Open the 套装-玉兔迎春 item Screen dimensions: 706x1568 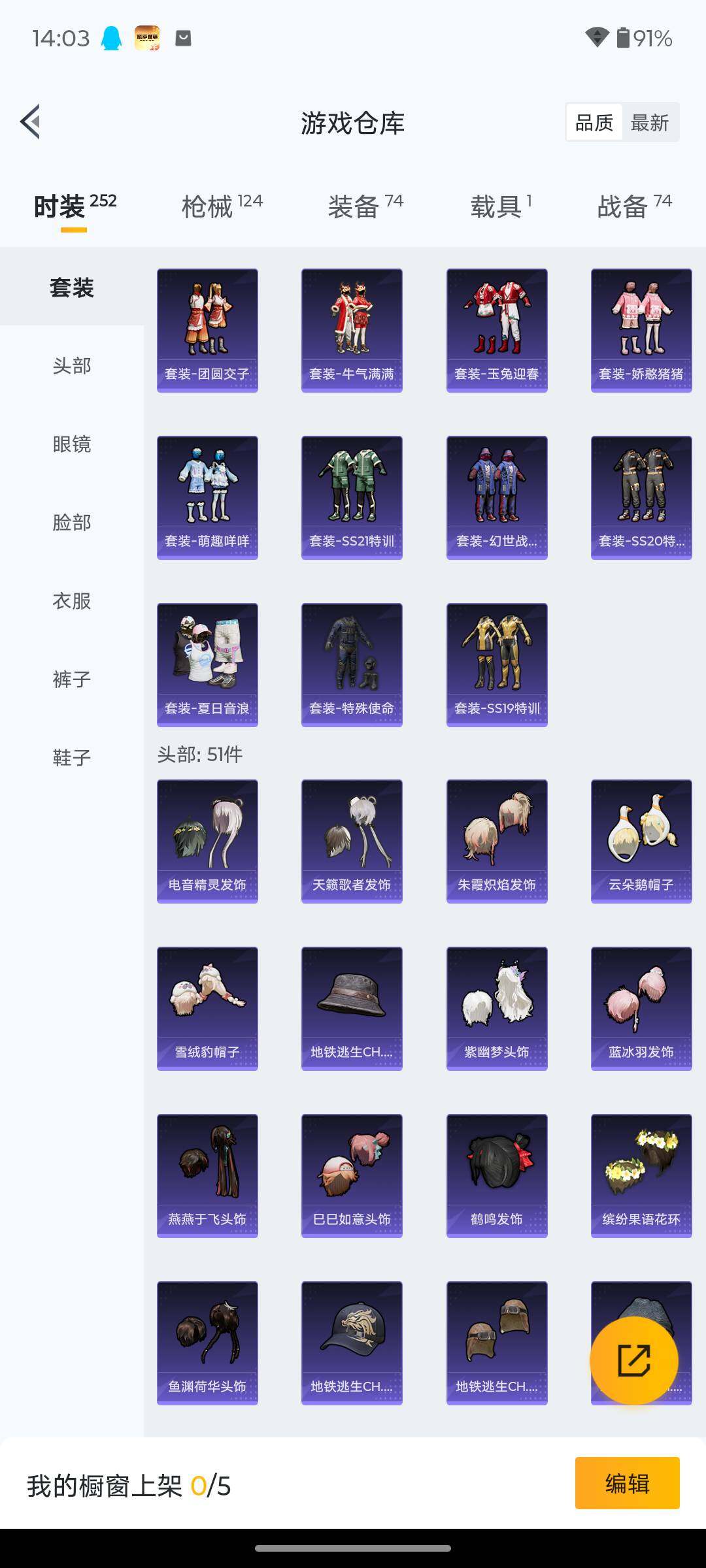(497, 330)
